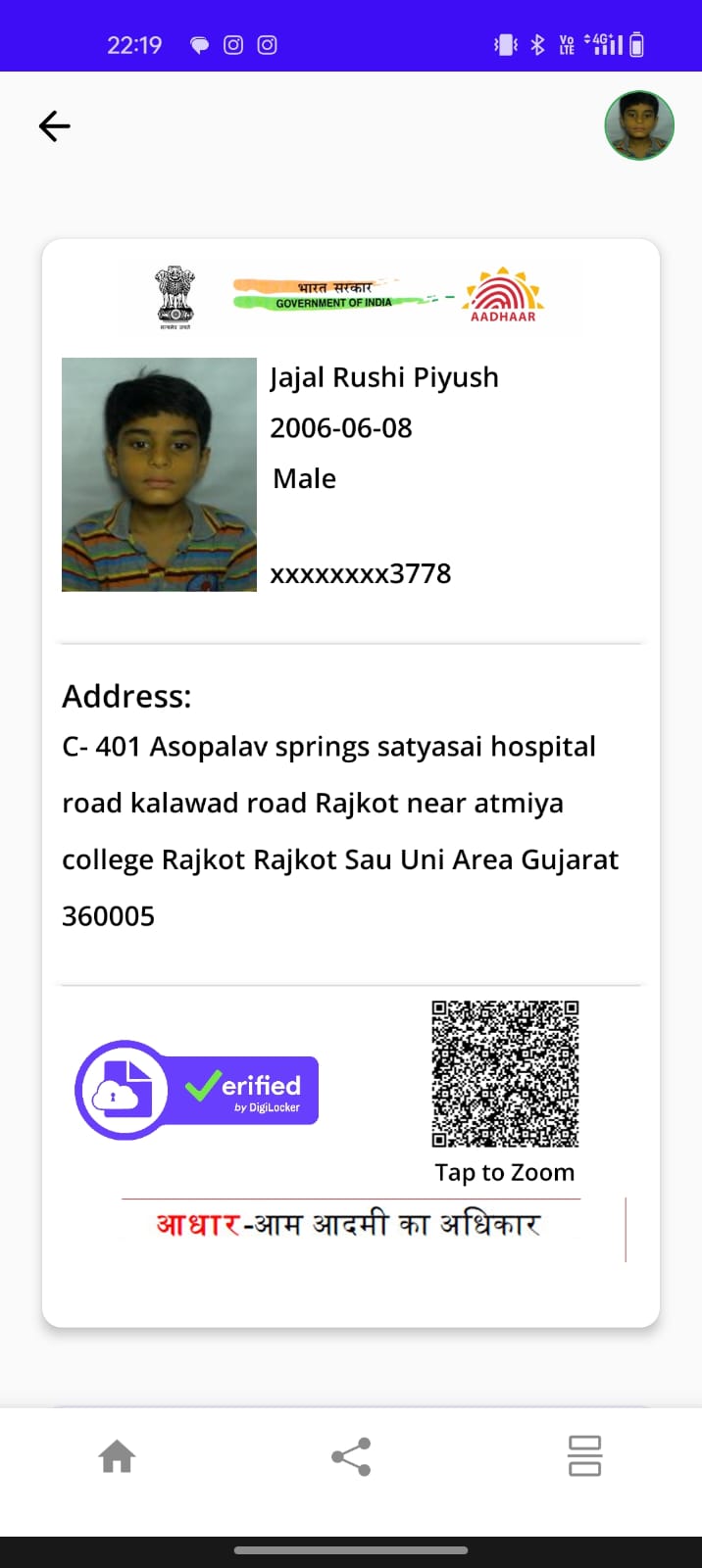Image resolution: width=702 pixels, height=1568 pixels.
Task: Share the Aadhaar card
Action: click(x=351, y=1456)
